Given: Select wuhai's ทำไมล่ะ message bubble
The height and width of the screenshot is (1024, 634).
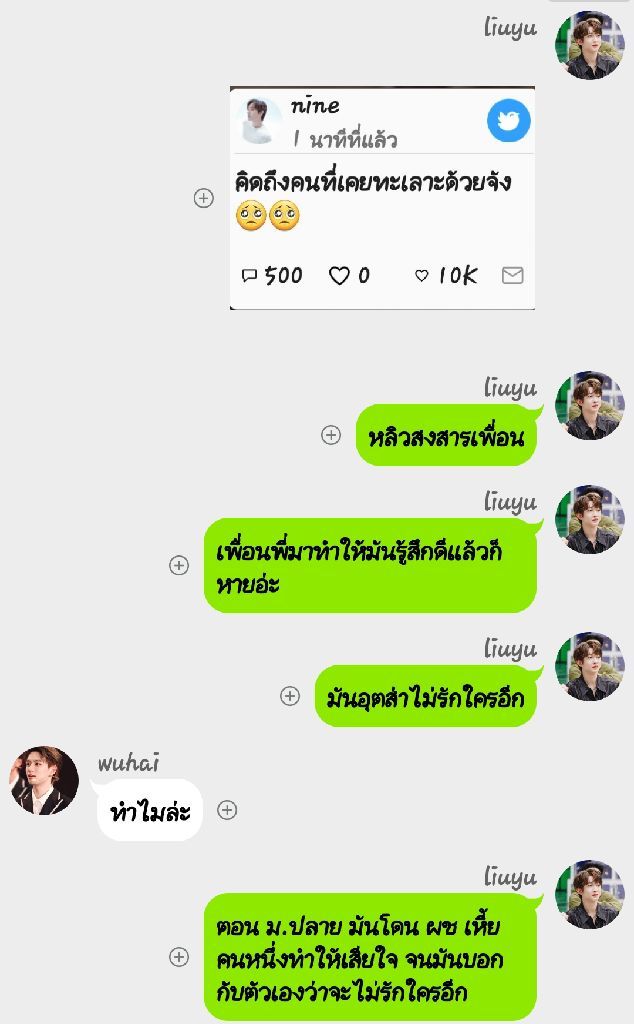Looking at the screenshot, I should coord(150,810).
